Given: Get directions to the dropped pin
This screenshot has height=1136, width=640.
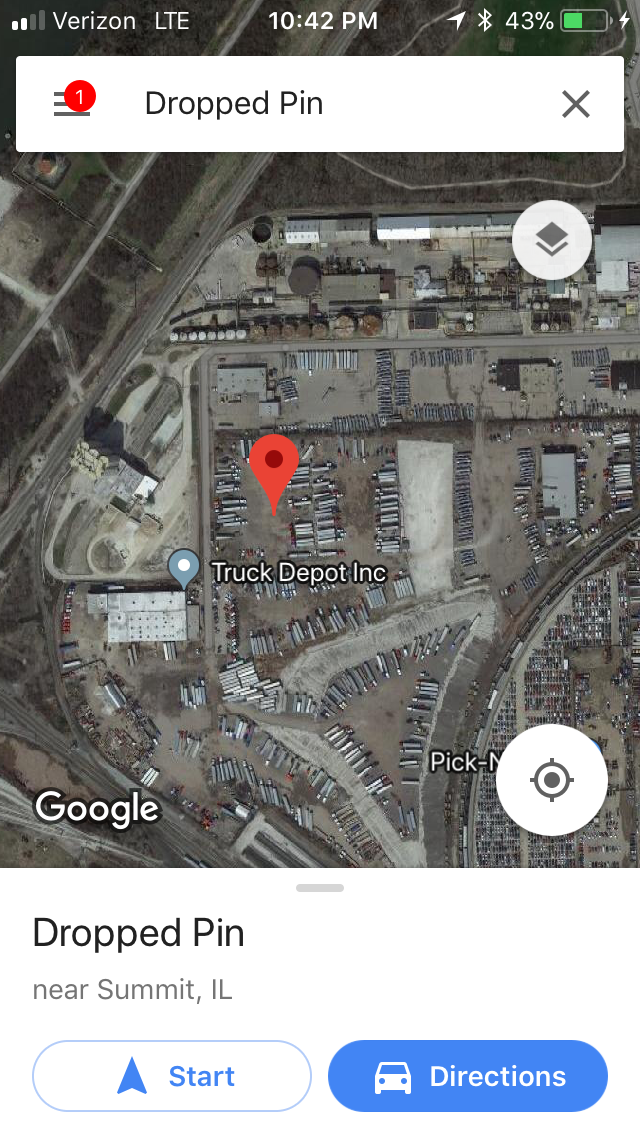Looking at the screenshot, I should tap(468, 1076).
